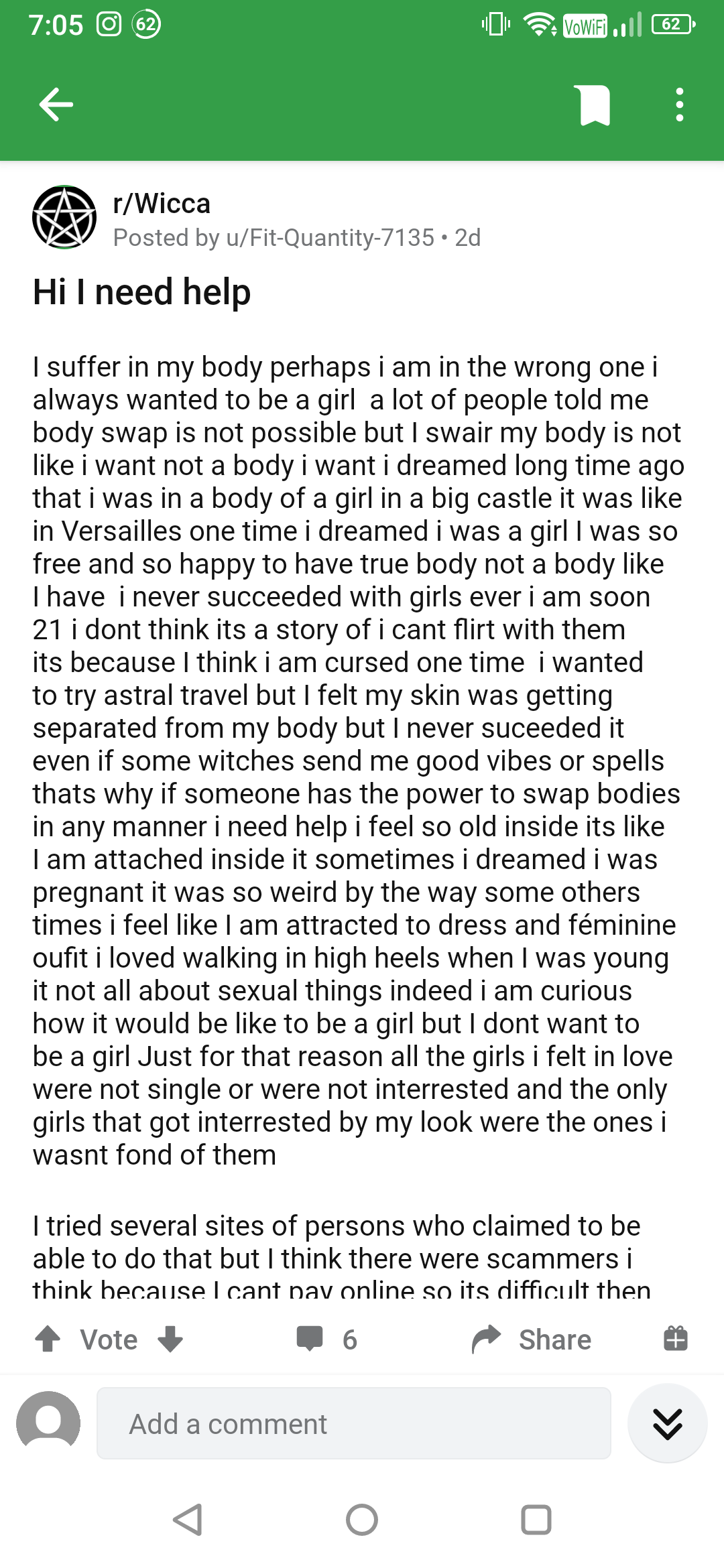Open the three-dot overflow menu

(680, 105)
